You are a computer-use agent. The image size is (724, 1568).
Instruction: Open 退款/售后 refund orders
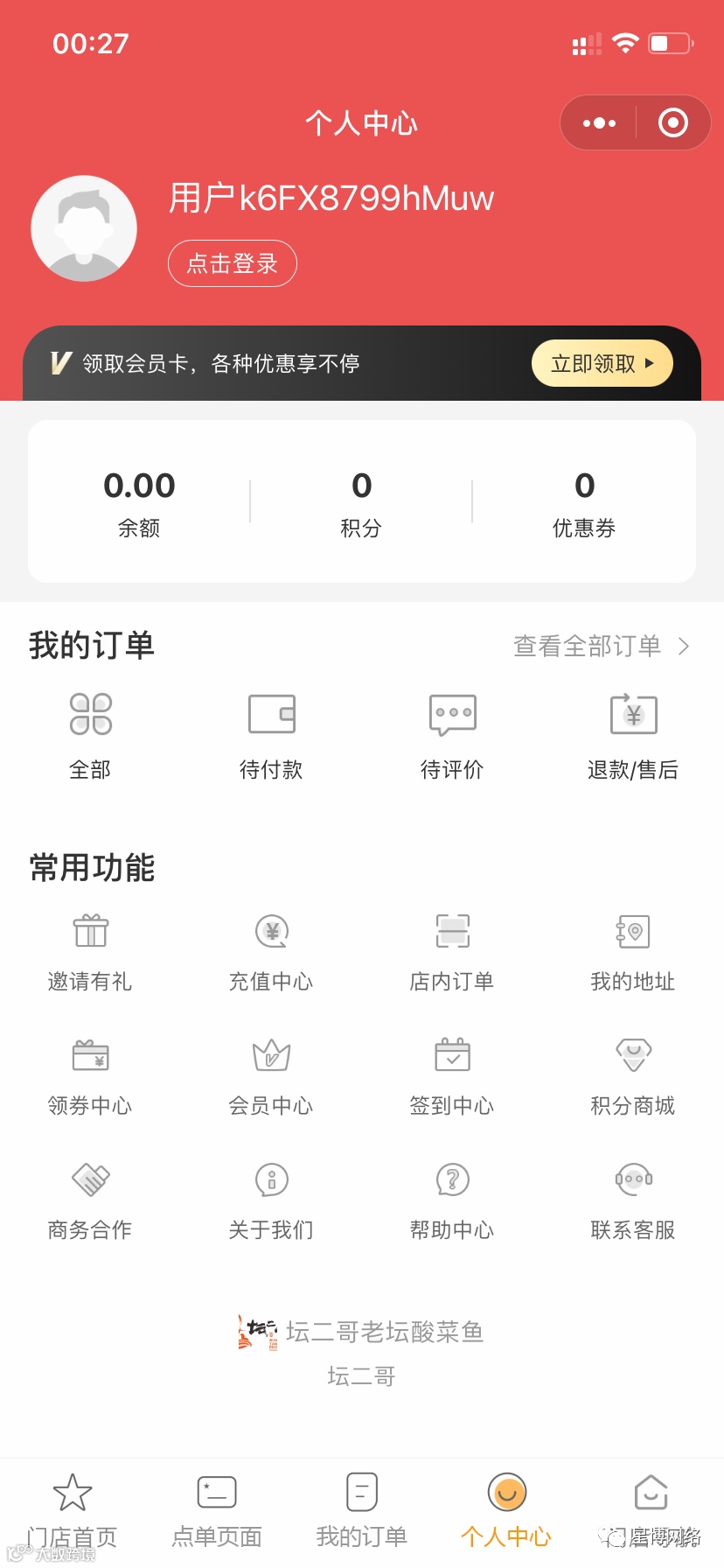633,736
